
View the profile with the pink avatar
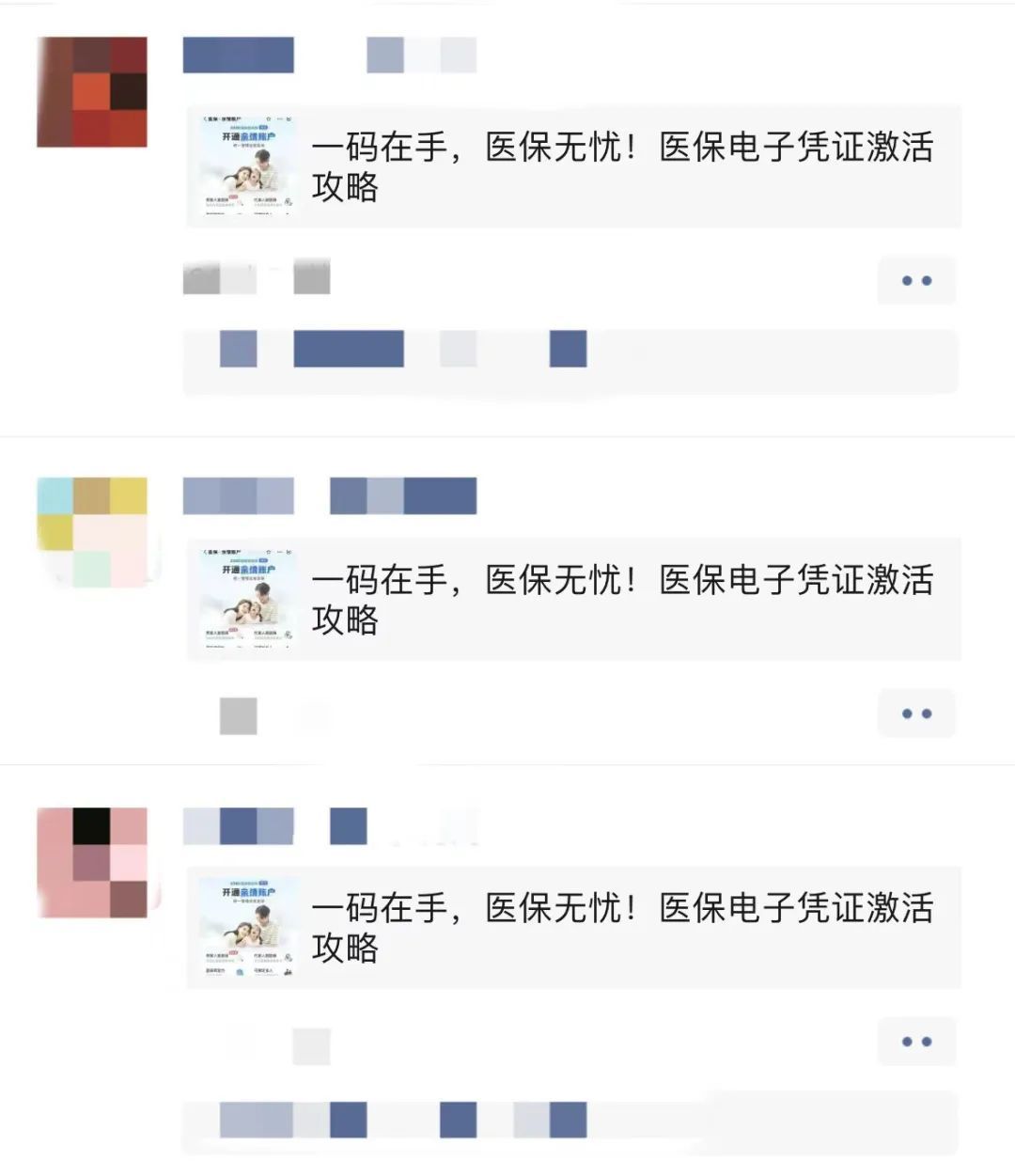[92, 862]
